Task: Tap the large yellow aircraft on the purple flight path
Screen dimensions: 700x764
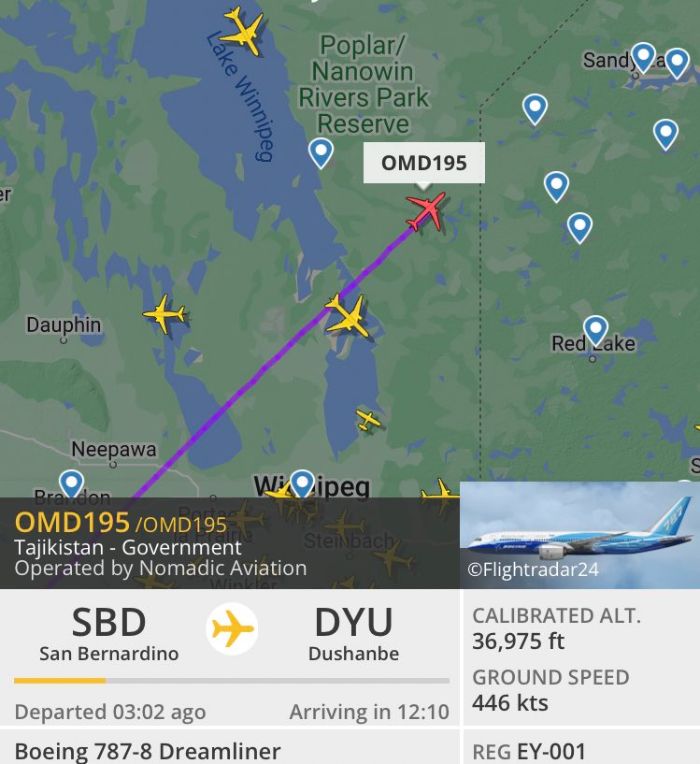Action: click(x=348, y=315)
